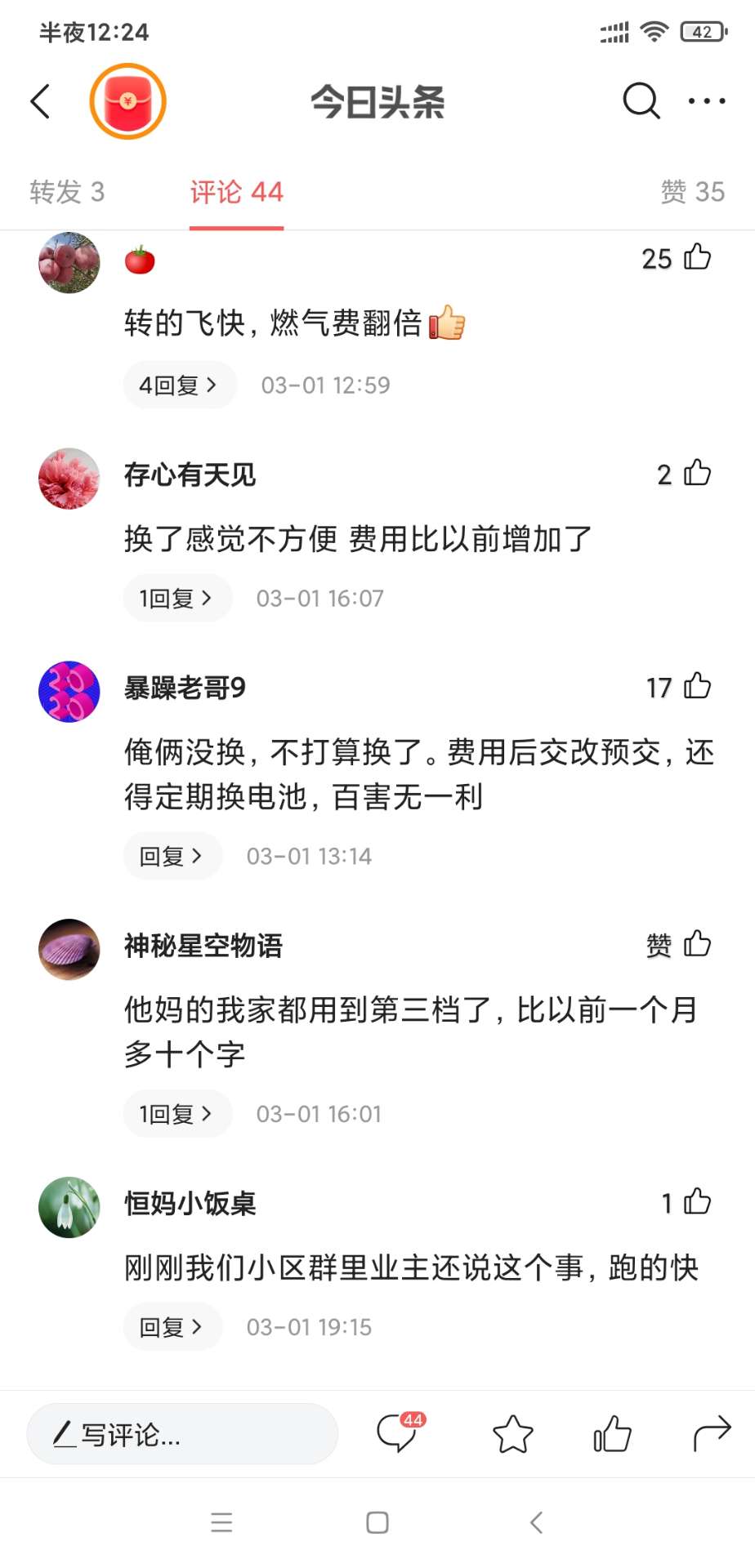The image size is (755, 1568).
Task: Go back using the top arrow
Action: [x=41, y=101]
